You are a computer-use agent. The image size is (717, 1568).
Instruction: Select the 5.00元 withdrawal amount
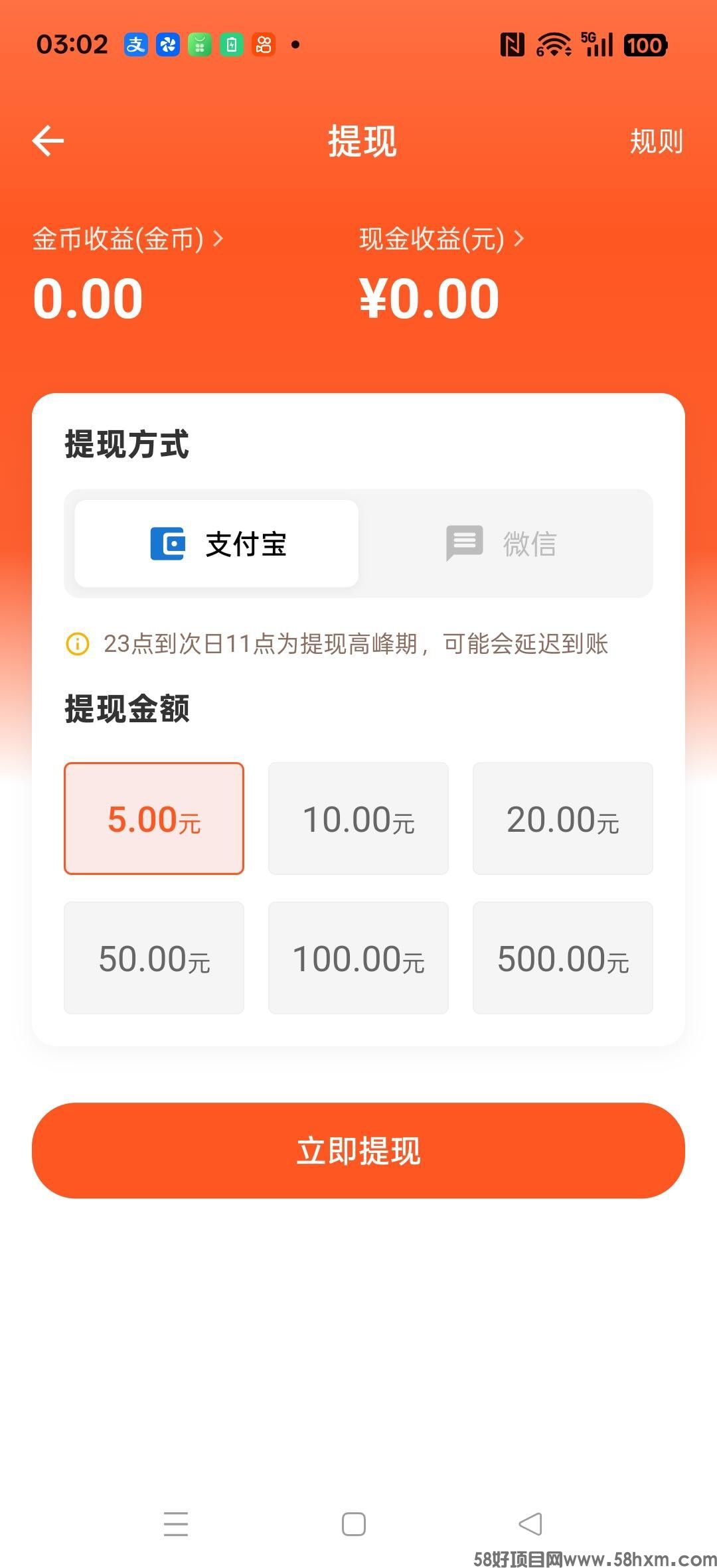[154, 819]
